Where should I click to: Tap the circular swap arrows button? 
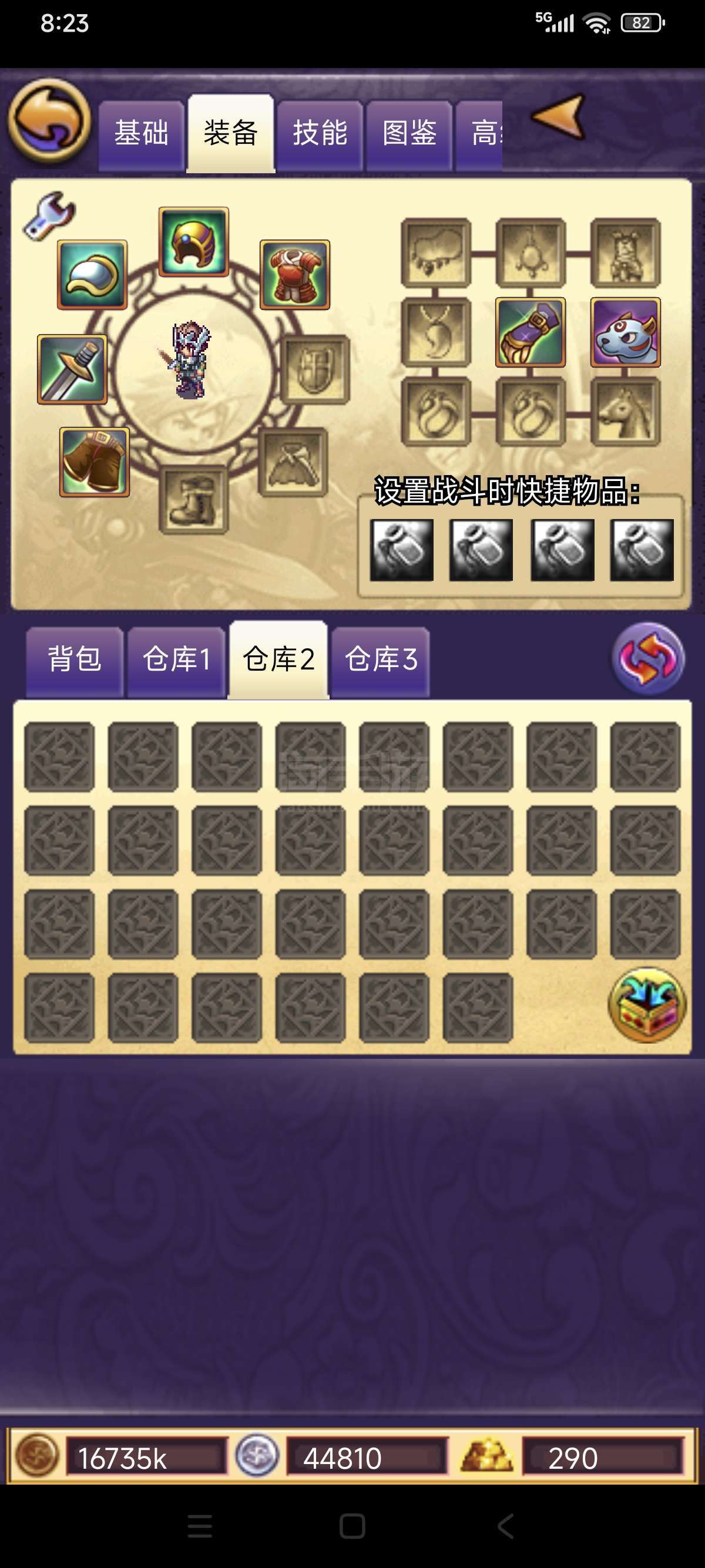(x=649, y=658)
